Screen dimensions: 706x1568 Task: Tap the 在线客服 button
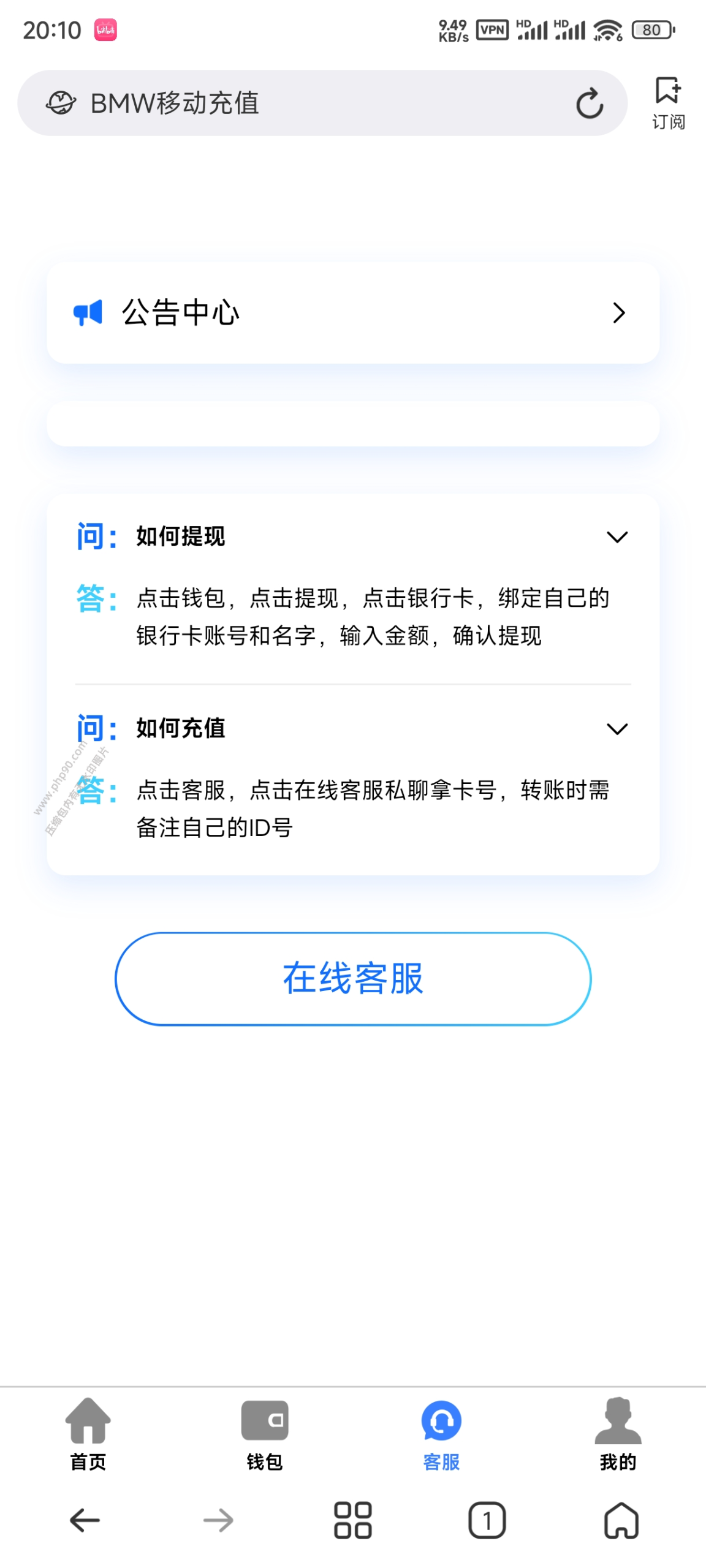[352, 978]
